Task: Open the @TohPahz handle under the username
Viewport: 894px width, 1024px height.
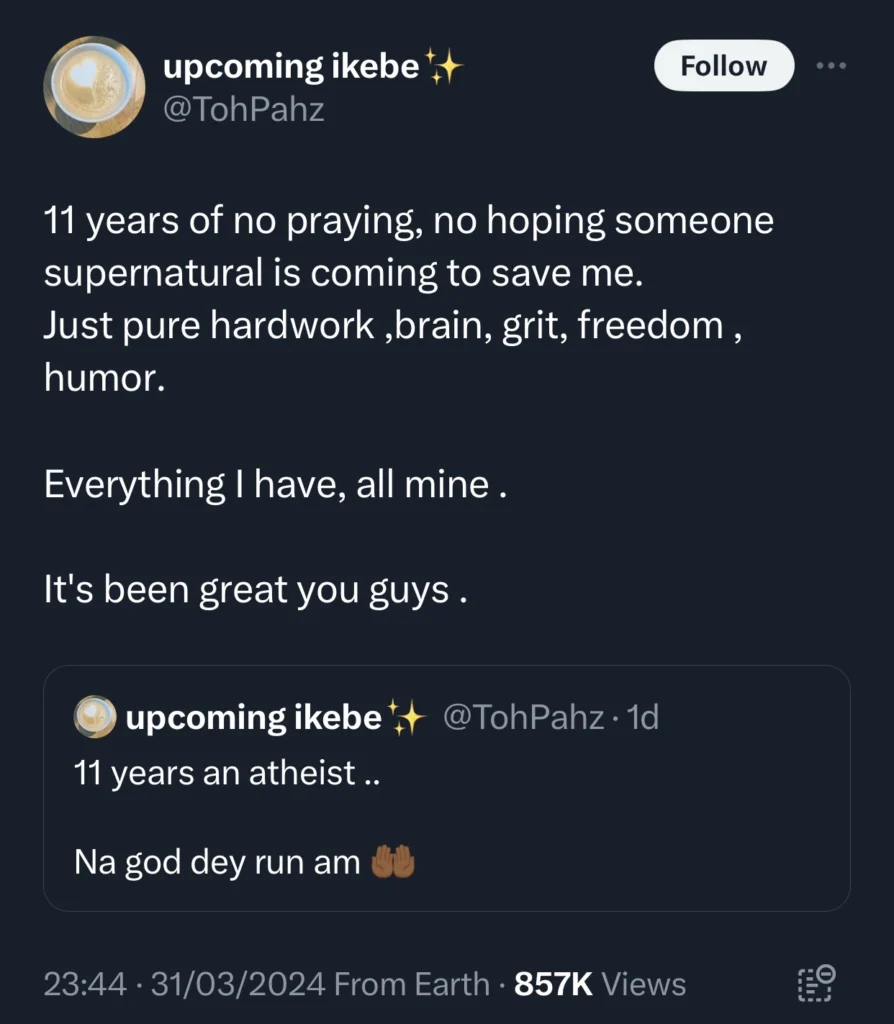Action: [242, 110]
